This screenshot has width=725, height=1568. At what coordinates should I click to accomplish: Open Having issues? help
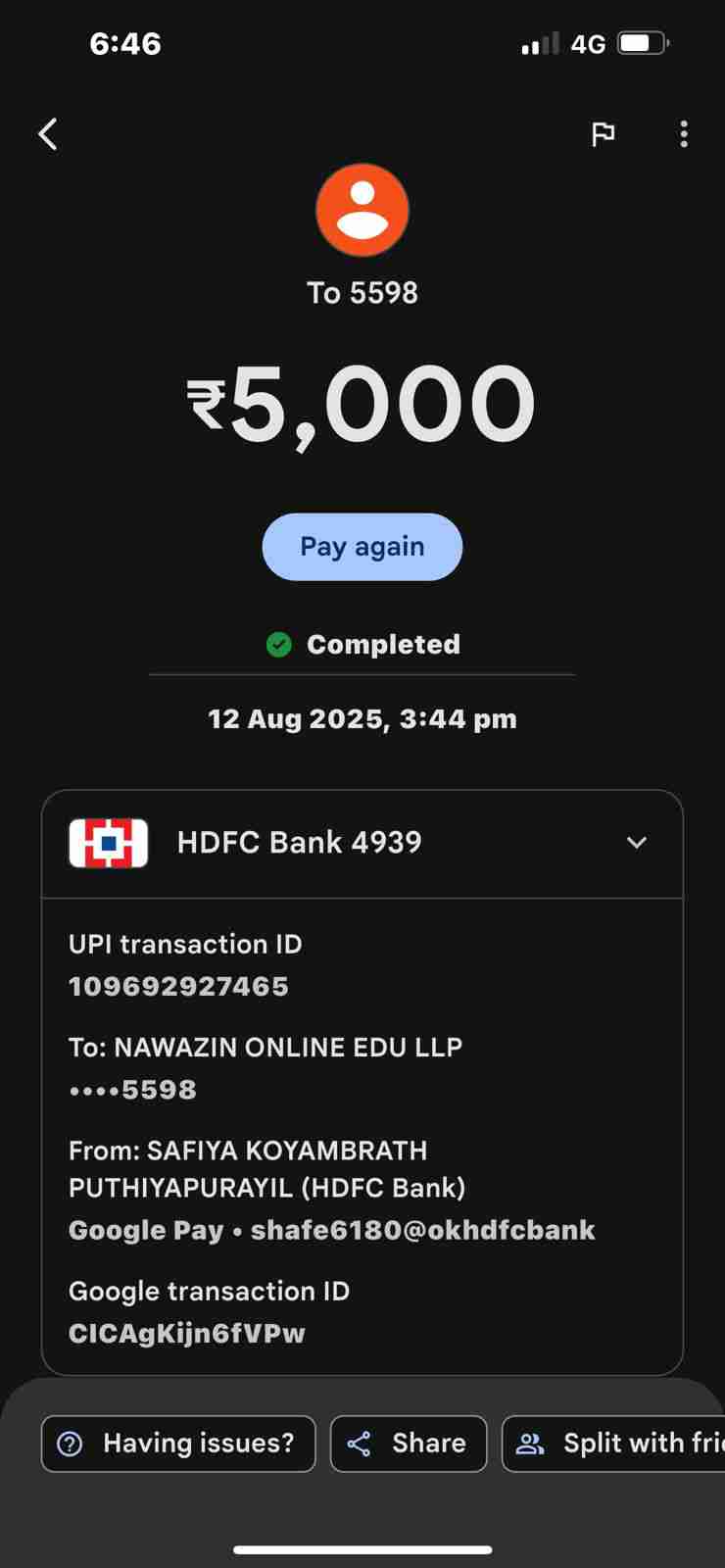coord(178,1444)
